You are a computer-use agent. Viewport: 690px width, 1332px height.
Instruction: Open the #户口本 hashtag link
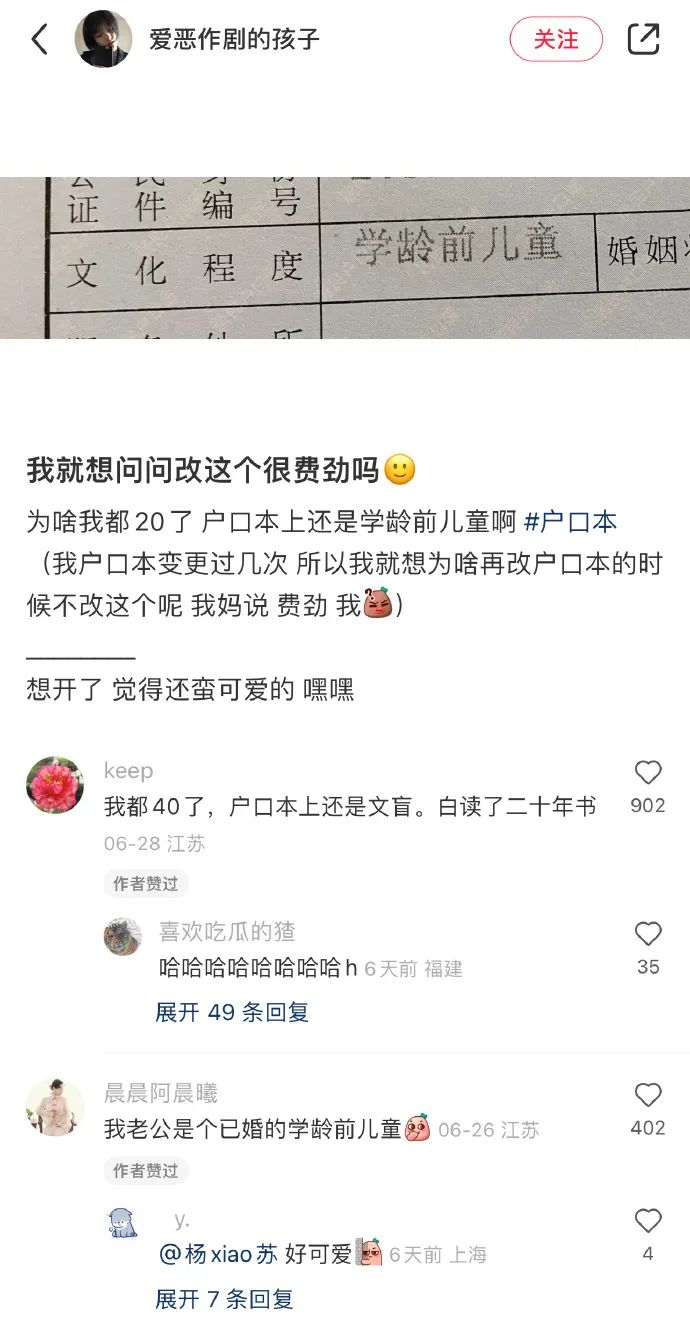click(x=570, y=521)
